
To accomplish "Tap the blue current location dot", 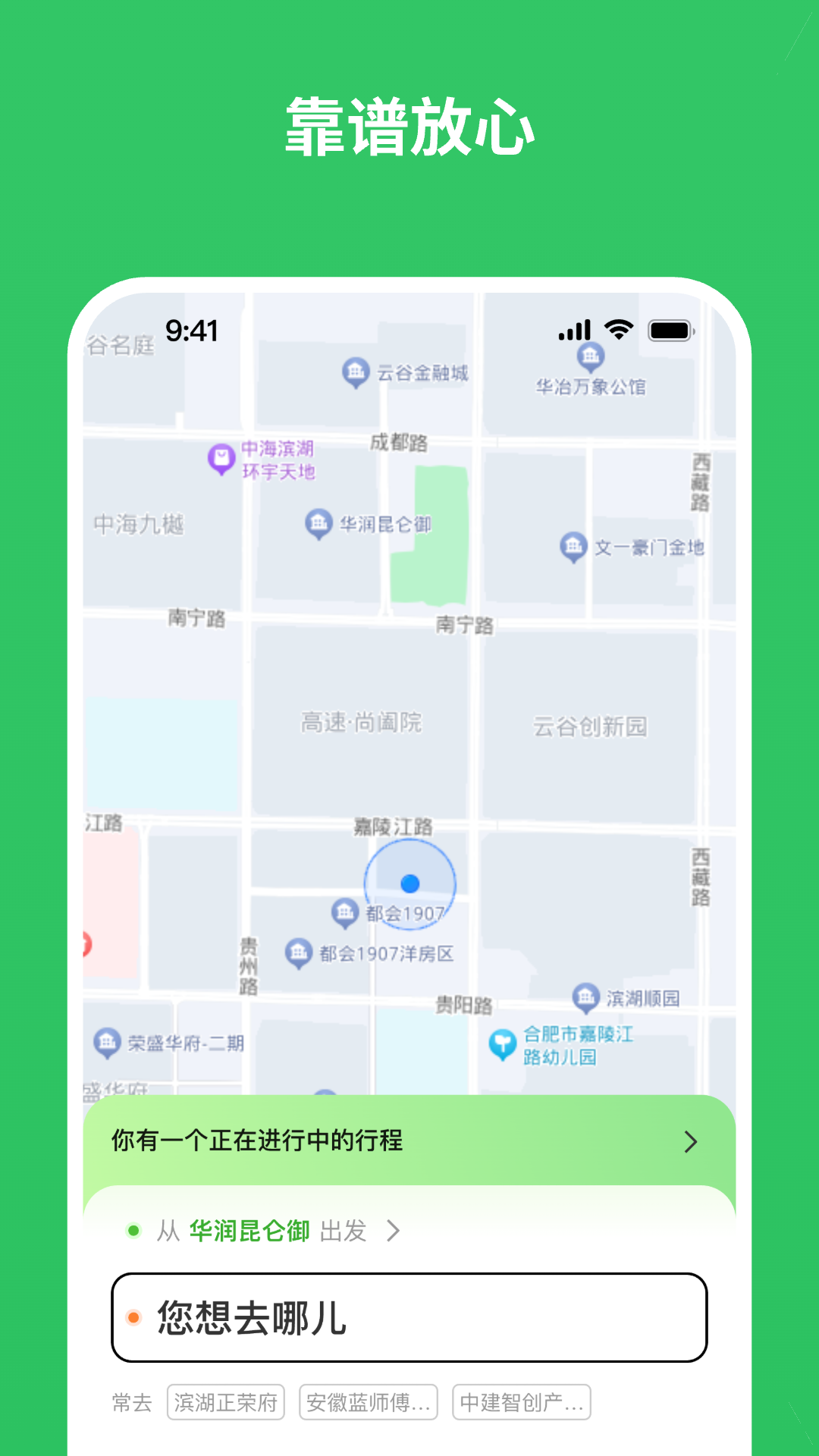I will pyautogui.click(x=409, y=883).
